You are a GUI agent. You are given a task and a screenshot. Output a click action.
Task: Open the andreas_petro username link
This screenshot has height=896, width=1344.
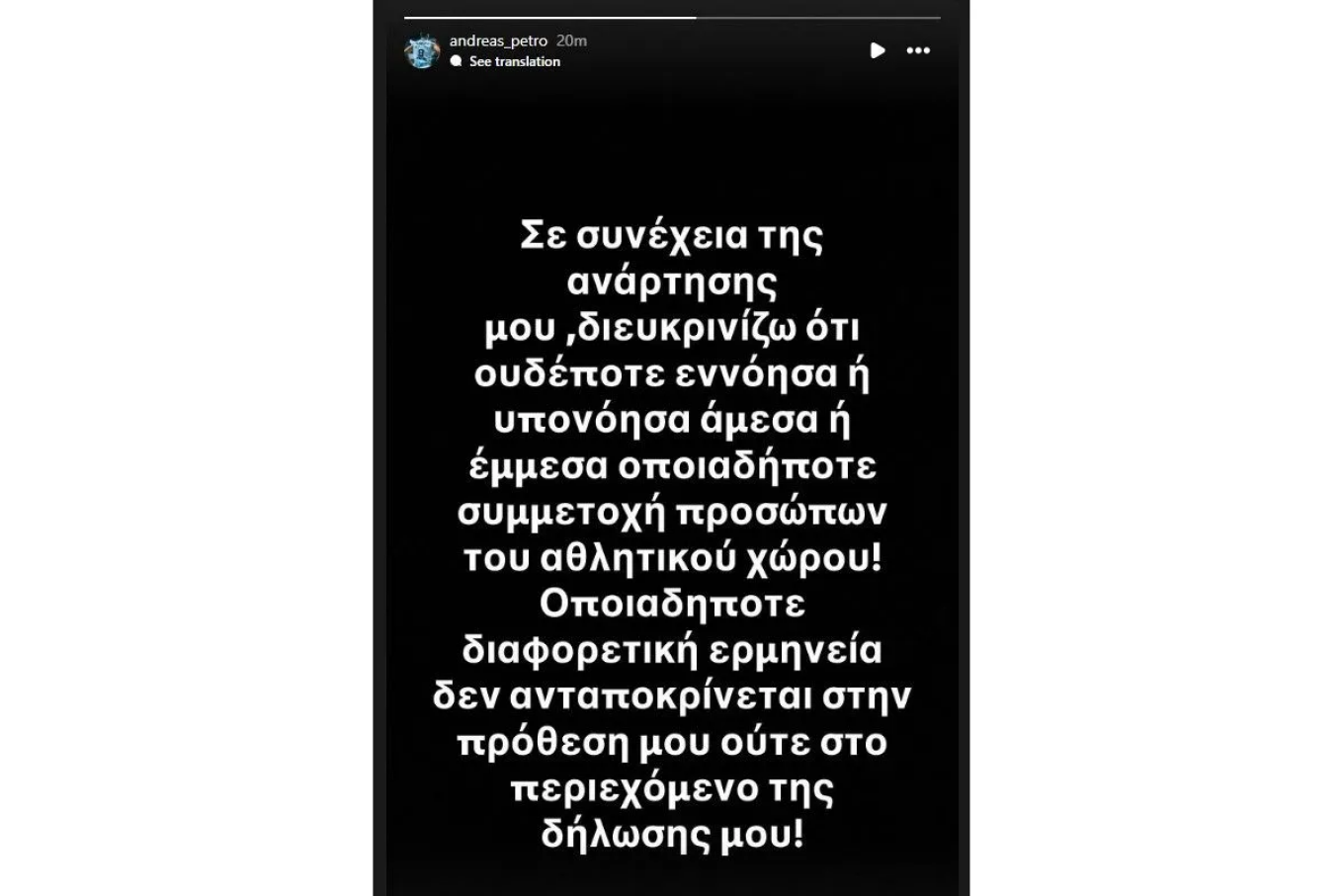pos(498,41)
